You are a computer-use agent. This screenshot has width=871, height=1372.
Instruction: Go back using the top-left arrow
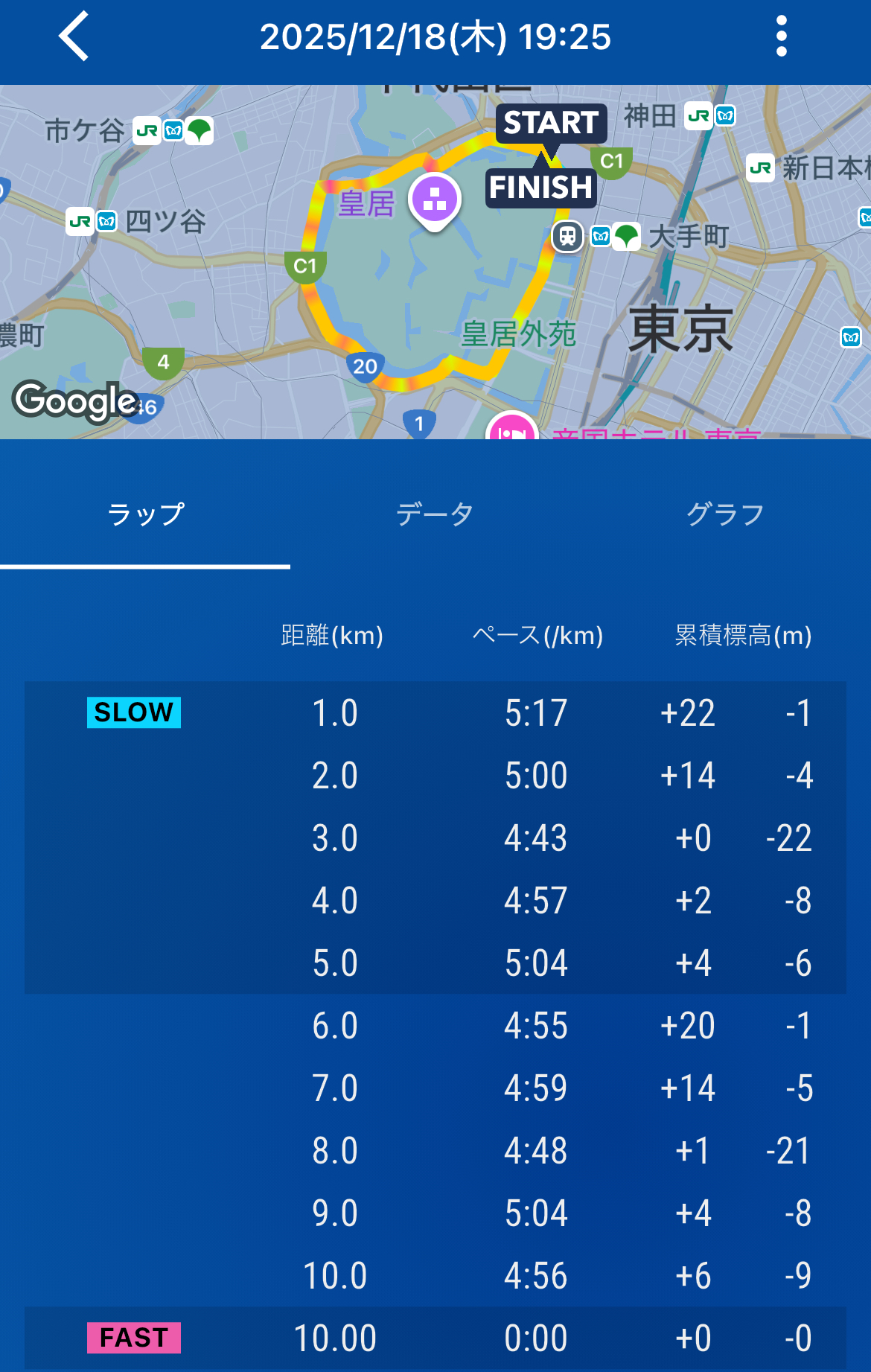pos(74,36)
